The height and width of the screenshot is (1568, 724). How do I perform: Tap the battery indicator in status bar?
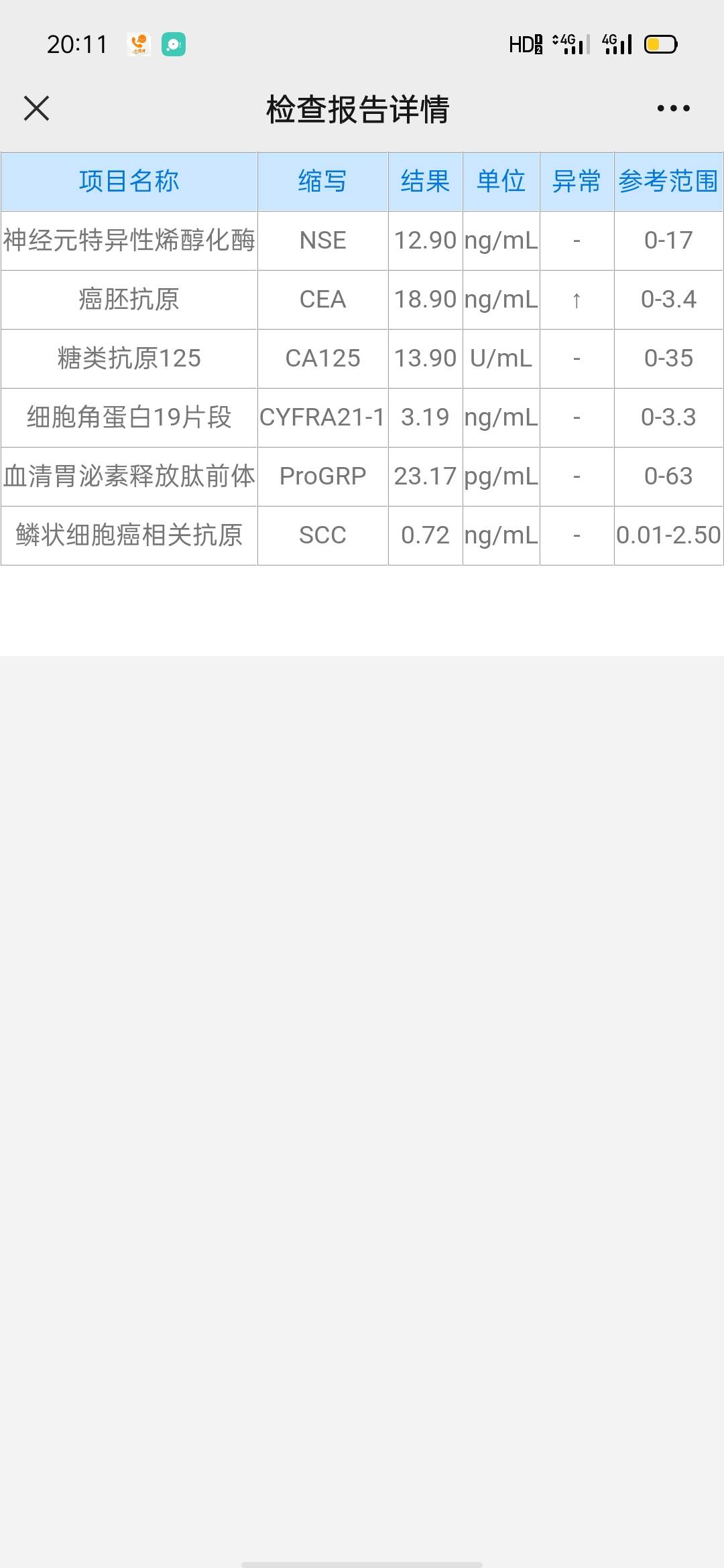point(659,44)
